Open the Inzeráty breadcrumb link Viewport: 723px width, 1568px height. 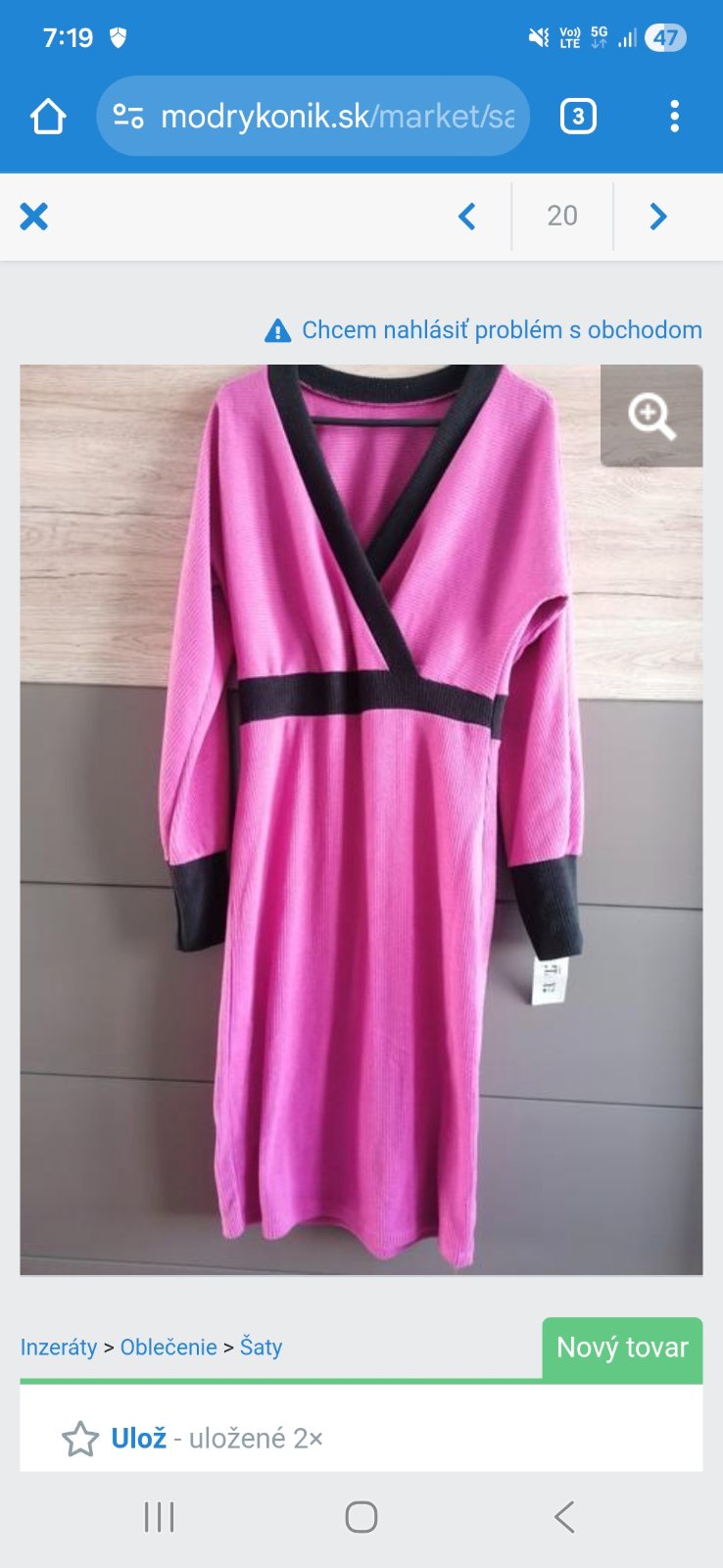[59, 1347]
